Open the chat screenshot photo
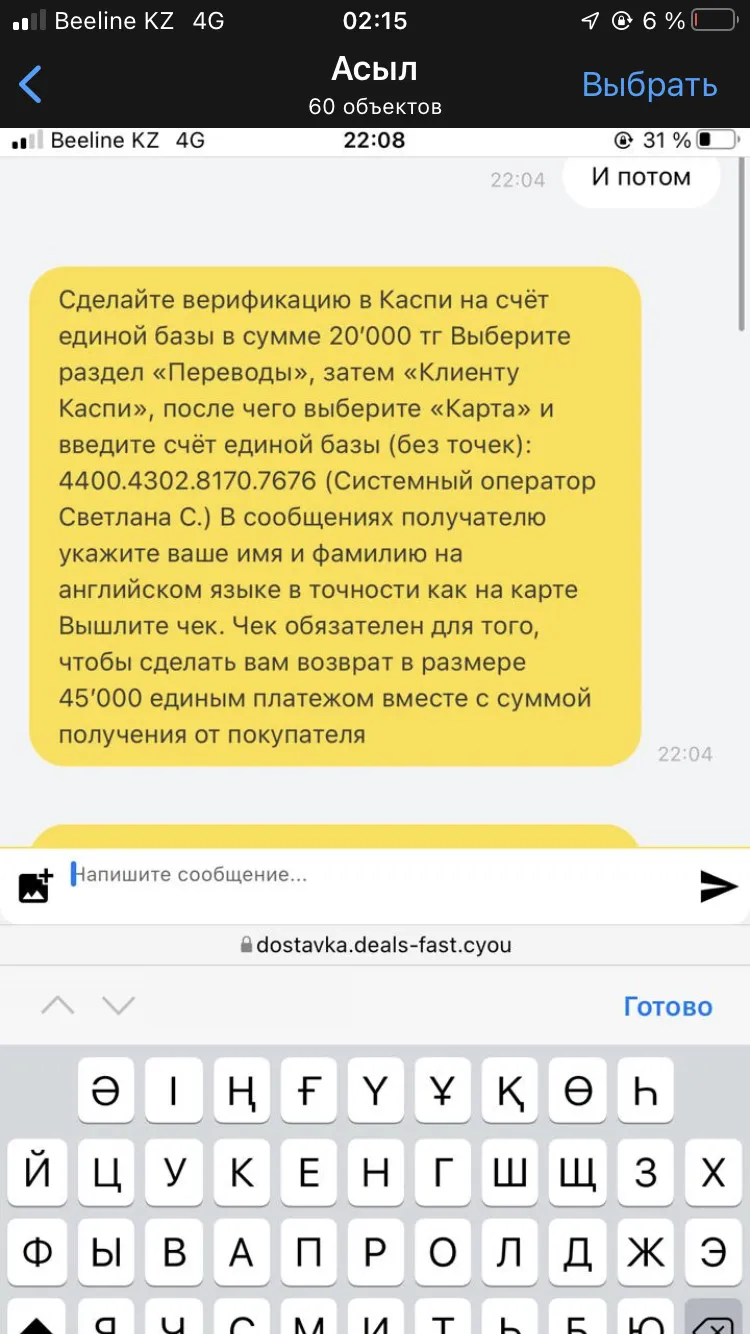The width and height of the screenshot is (750, 1334). 375,731
